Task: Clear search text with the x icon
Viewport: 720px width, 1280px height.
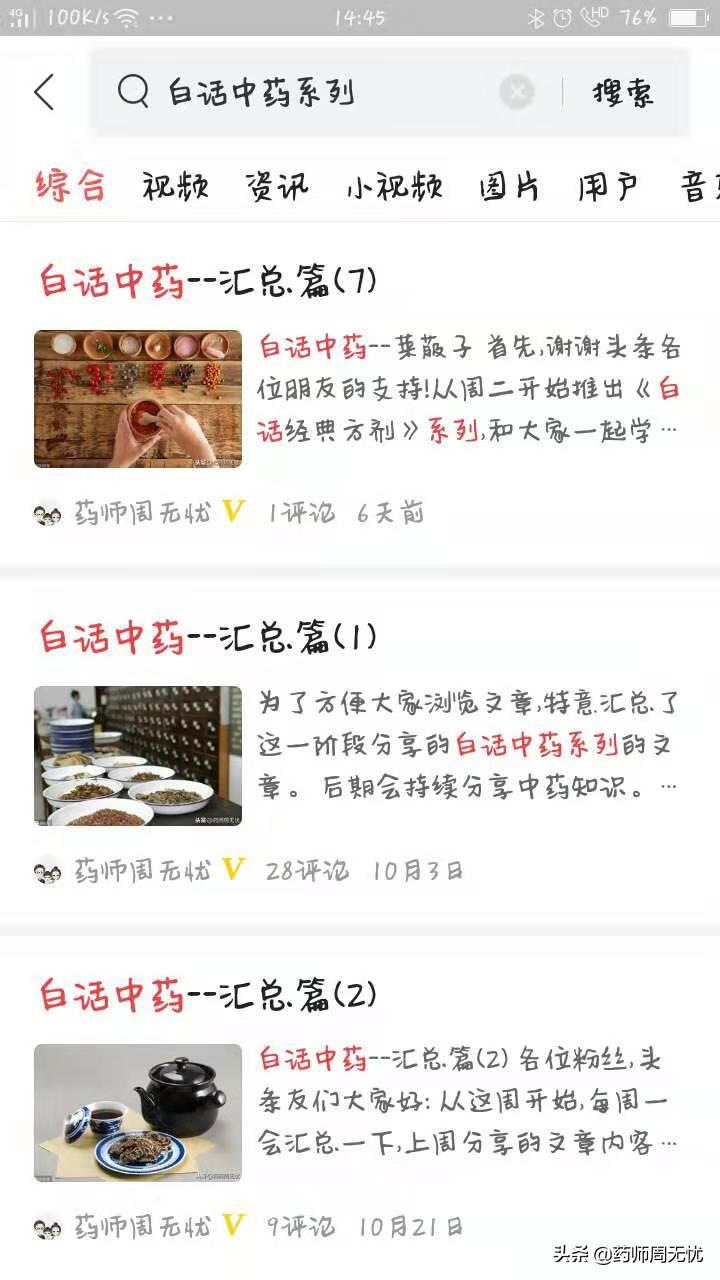Action: (x=516, y=91)
